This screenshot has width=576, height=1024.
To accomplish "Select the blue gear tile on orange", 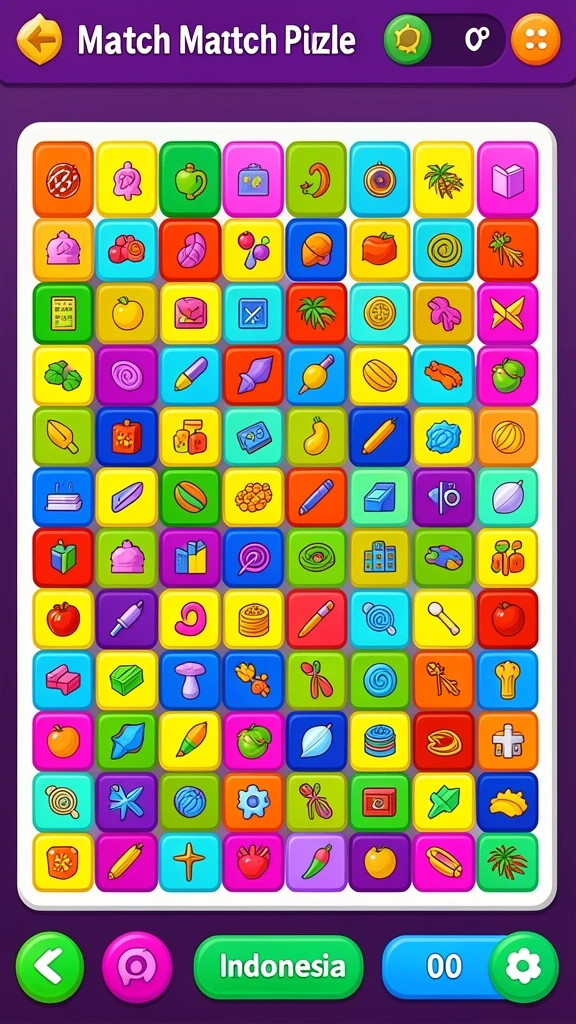I will (x=253, y=802).
